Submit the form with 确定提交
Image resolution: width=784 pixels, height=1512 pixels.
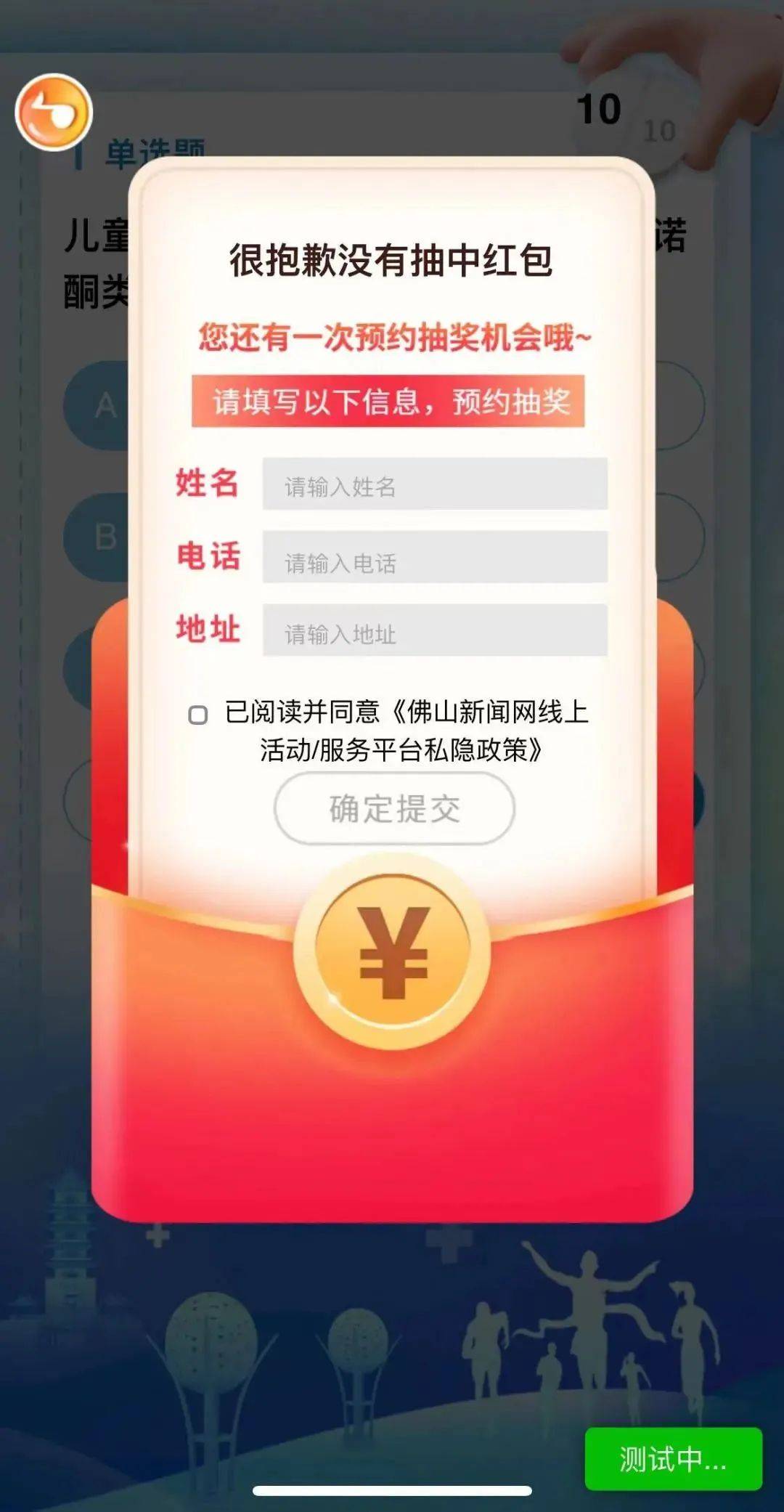[x=394, y=808]
